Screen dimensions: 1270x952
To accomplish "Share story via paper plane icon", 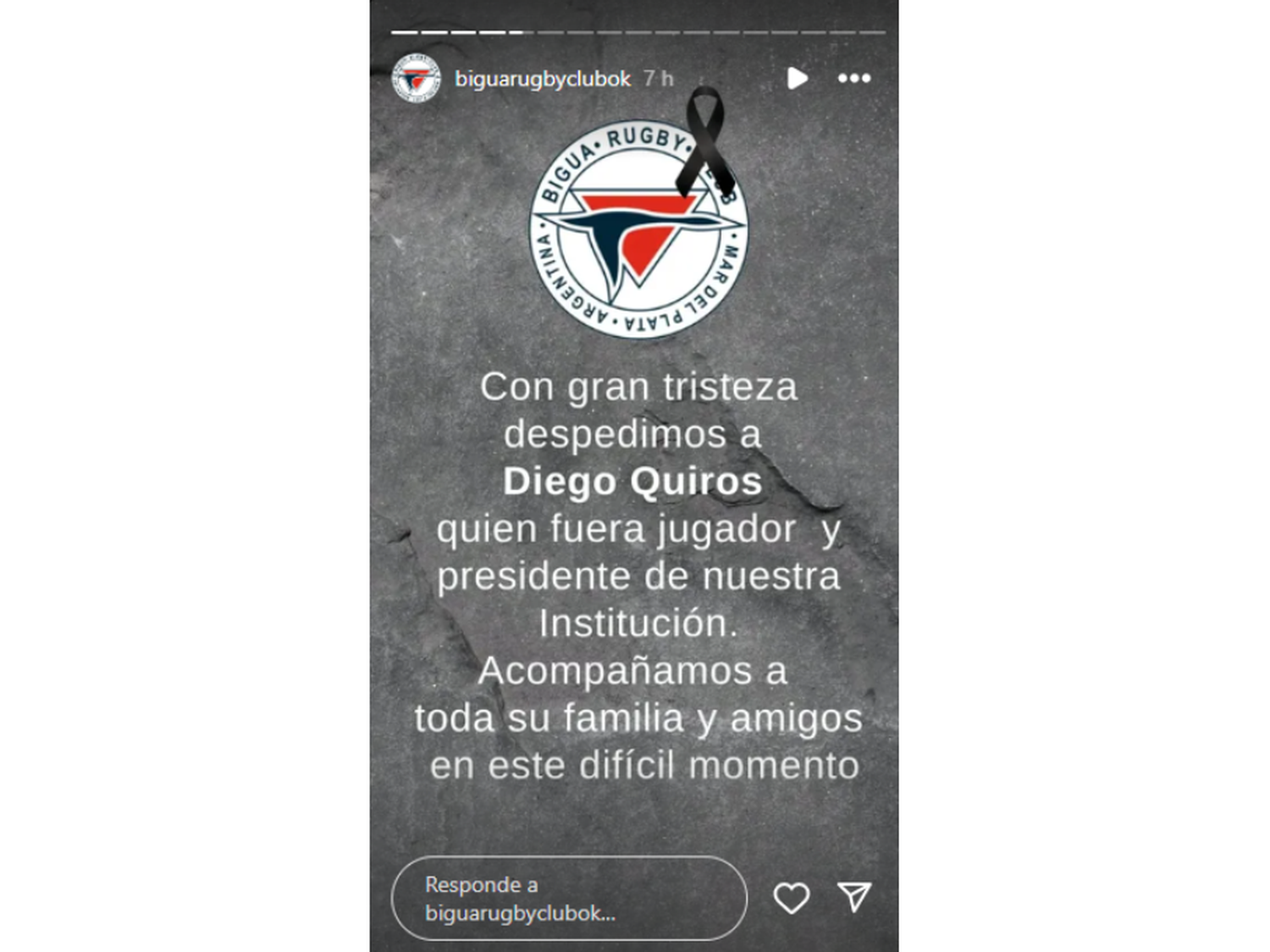I will 854,897.
